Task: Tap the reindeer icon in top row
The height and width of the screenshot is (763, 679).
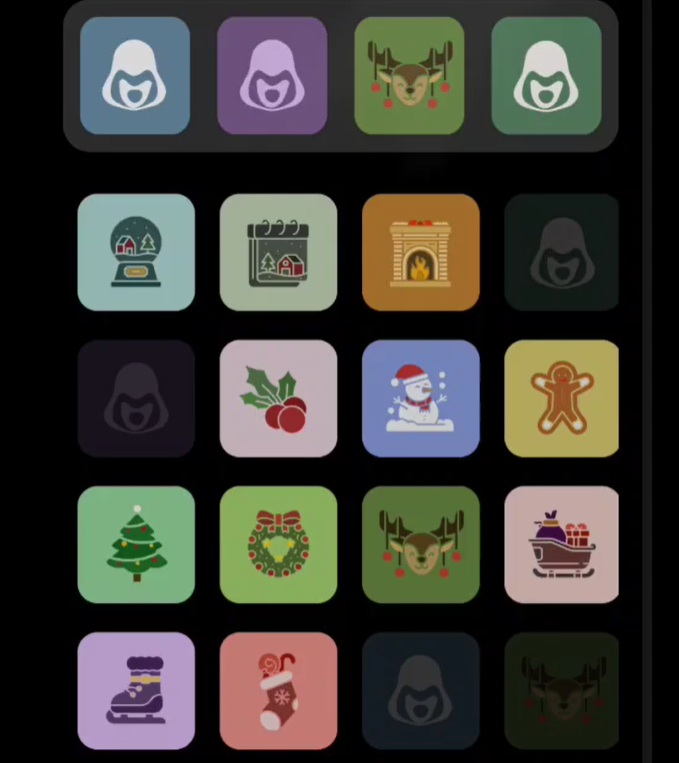Action: click(409, 76)
